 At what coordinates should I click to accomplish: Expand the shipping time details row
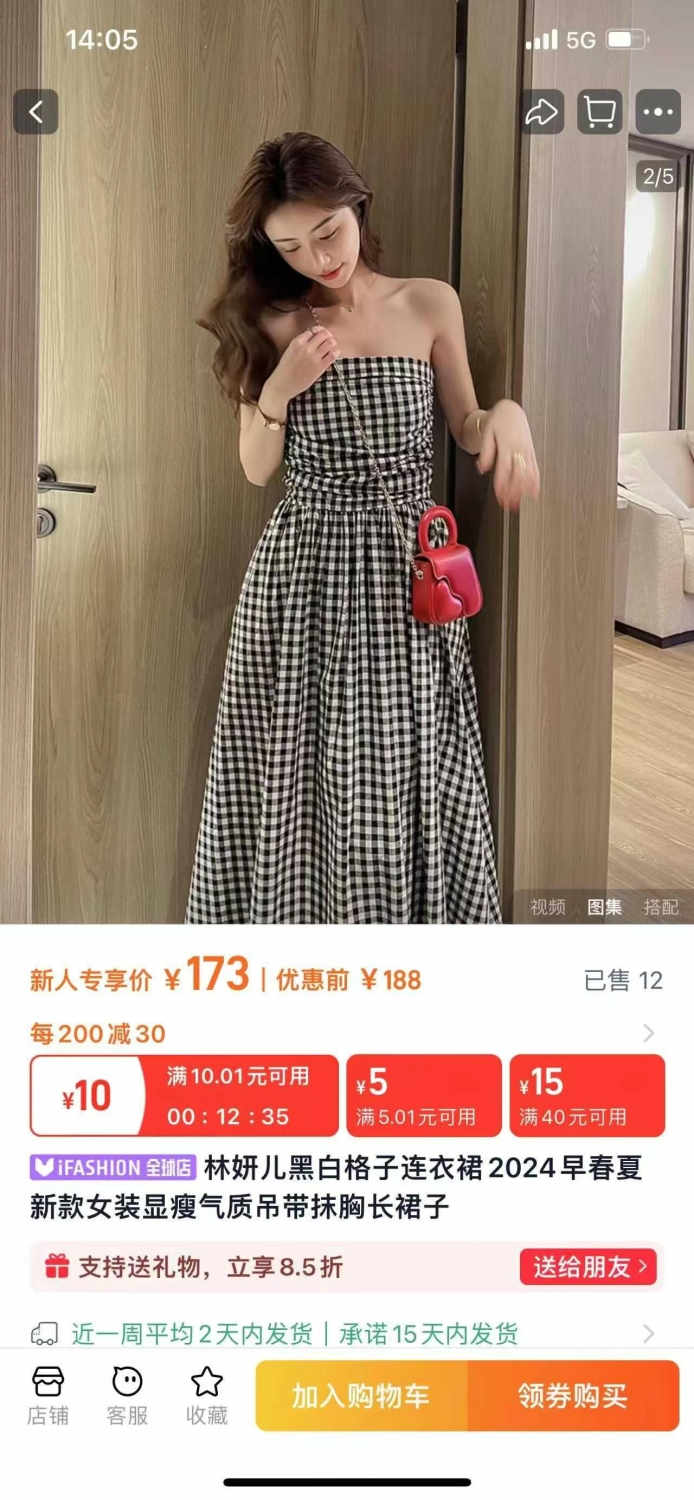point(347,1333)
